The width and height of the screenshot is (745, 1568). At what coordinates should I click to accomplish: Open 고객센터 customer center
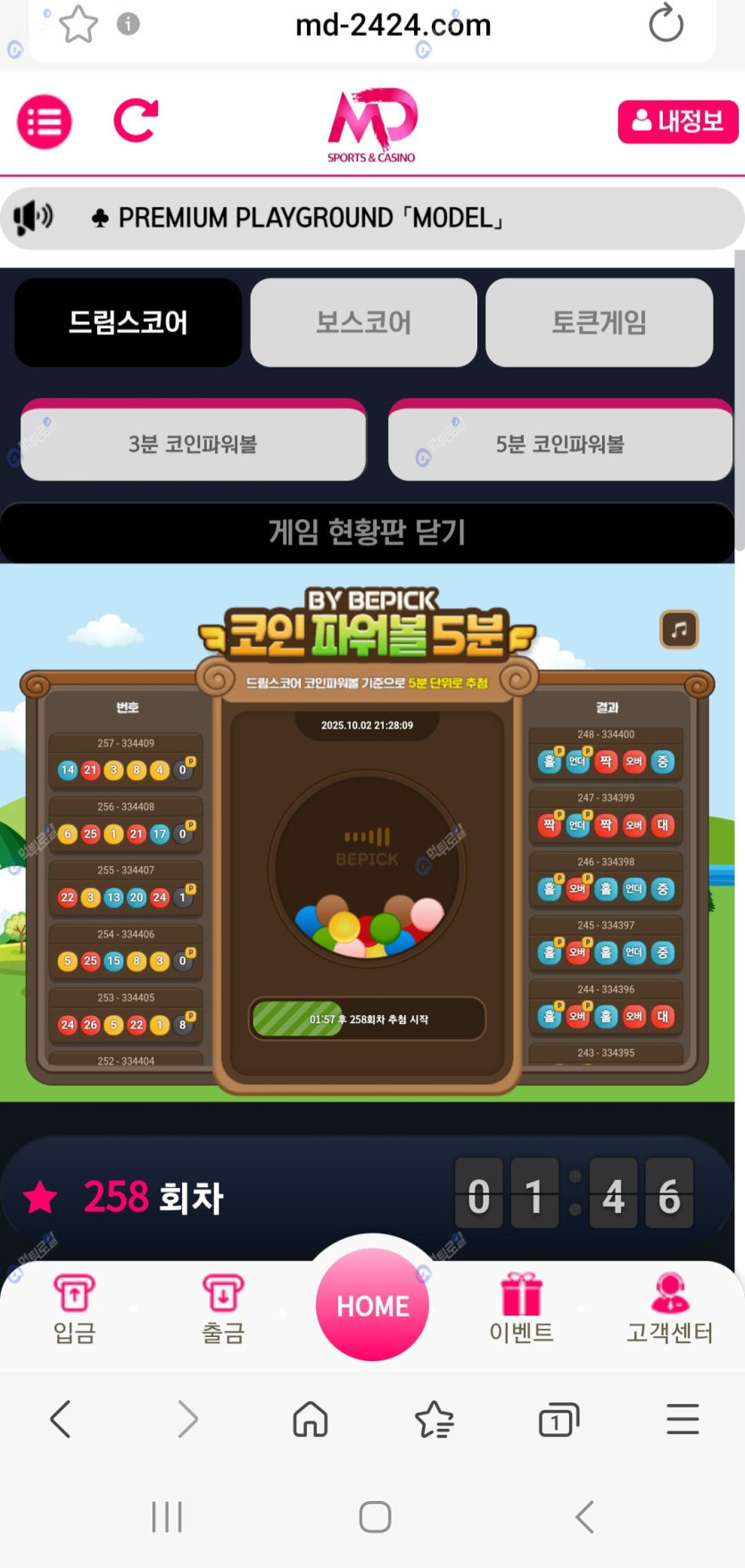tap(669, 1308)
